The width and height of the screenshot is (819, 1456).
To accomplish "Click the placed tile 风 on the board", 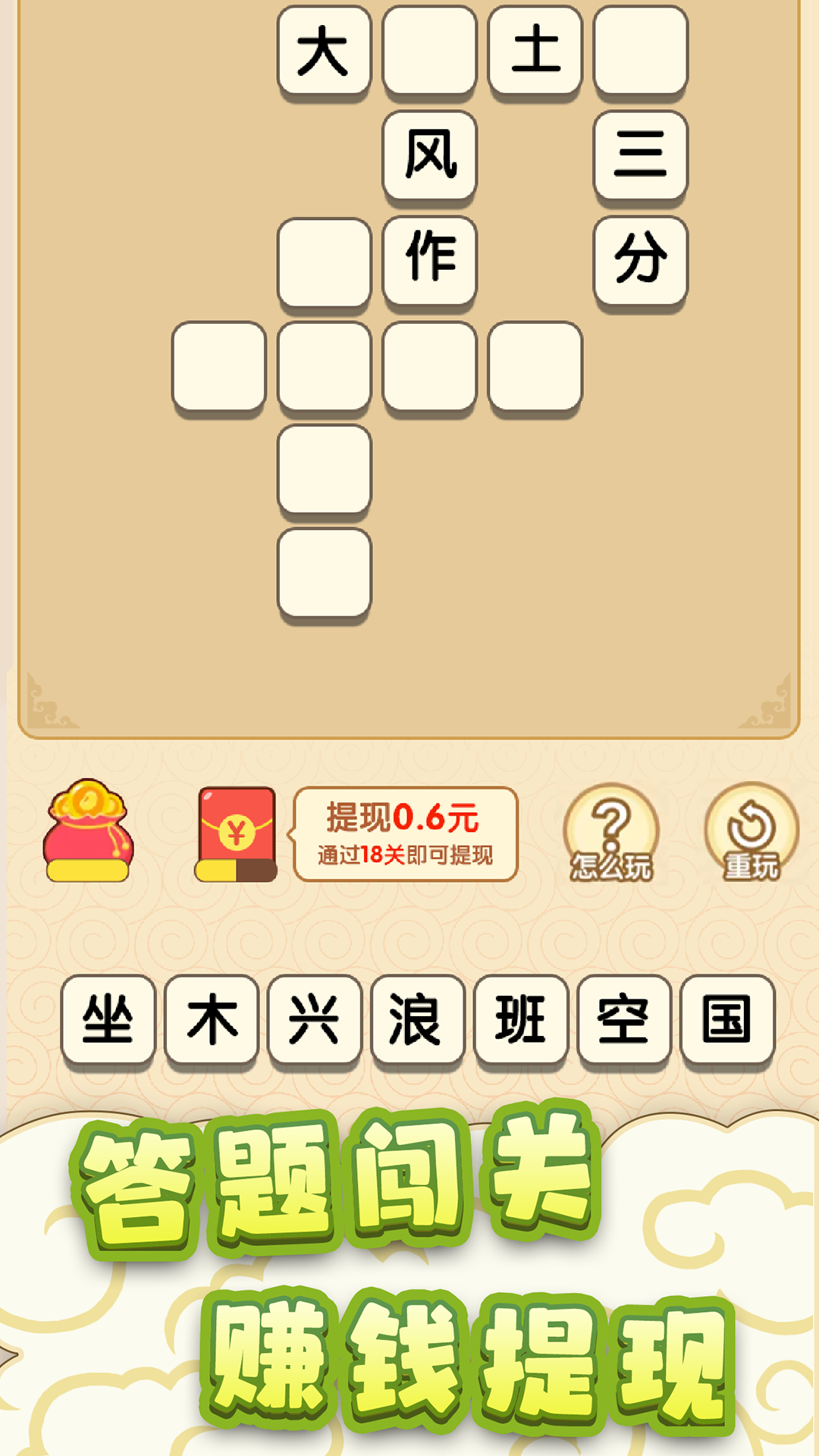I will pos(430,155).
